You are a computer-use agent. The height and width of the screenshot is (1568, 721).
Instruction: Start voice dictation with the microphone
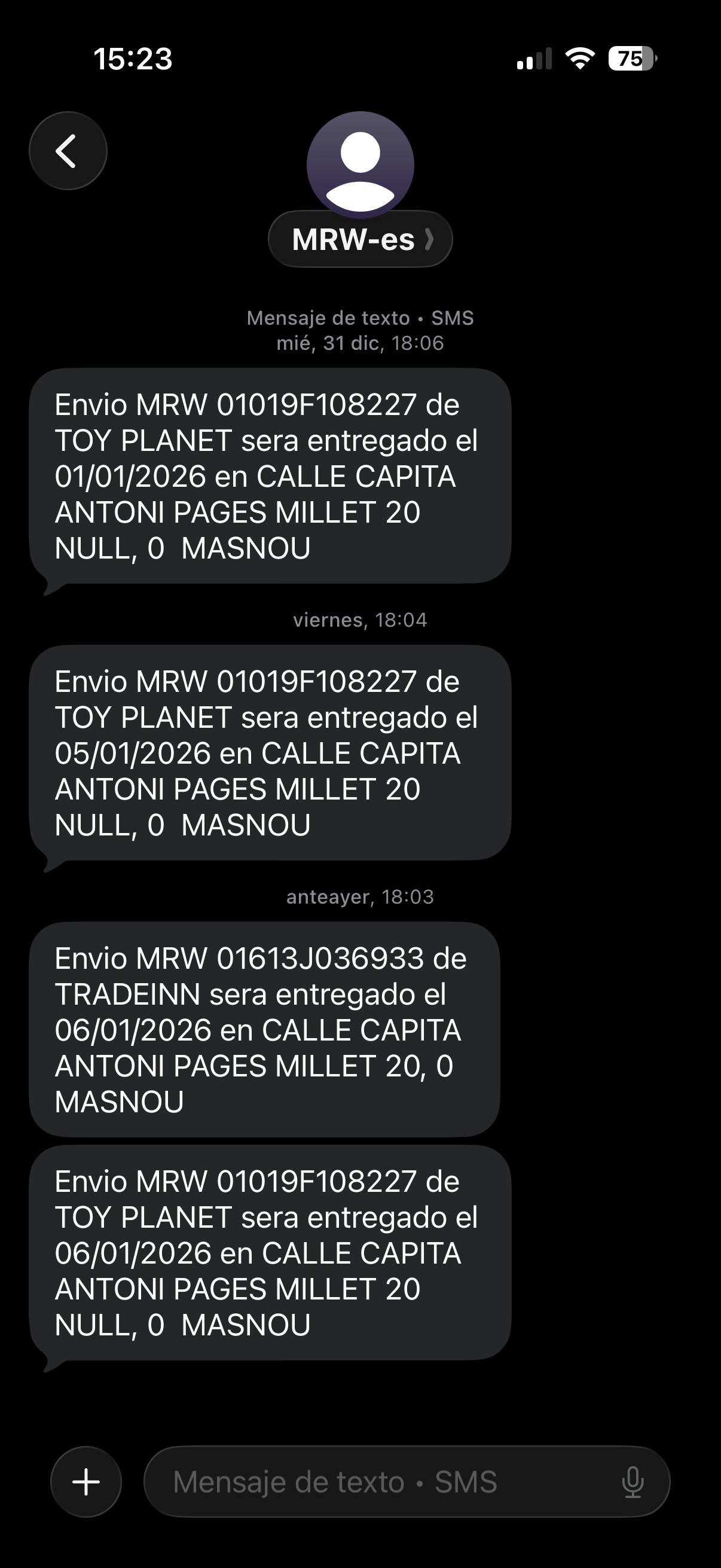tap(633, 1481)
